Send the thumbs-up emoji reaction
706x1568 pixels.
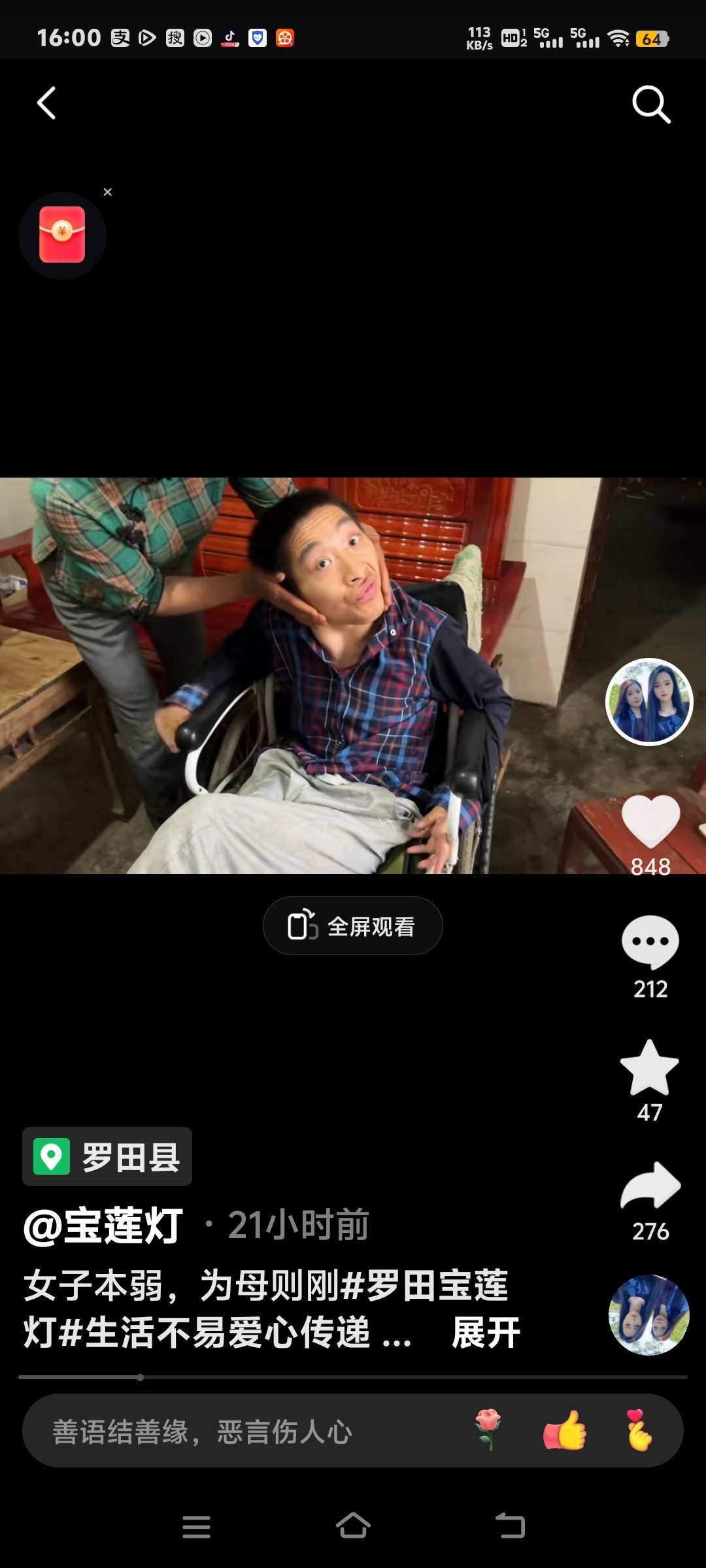click(x=564, y=1430)
